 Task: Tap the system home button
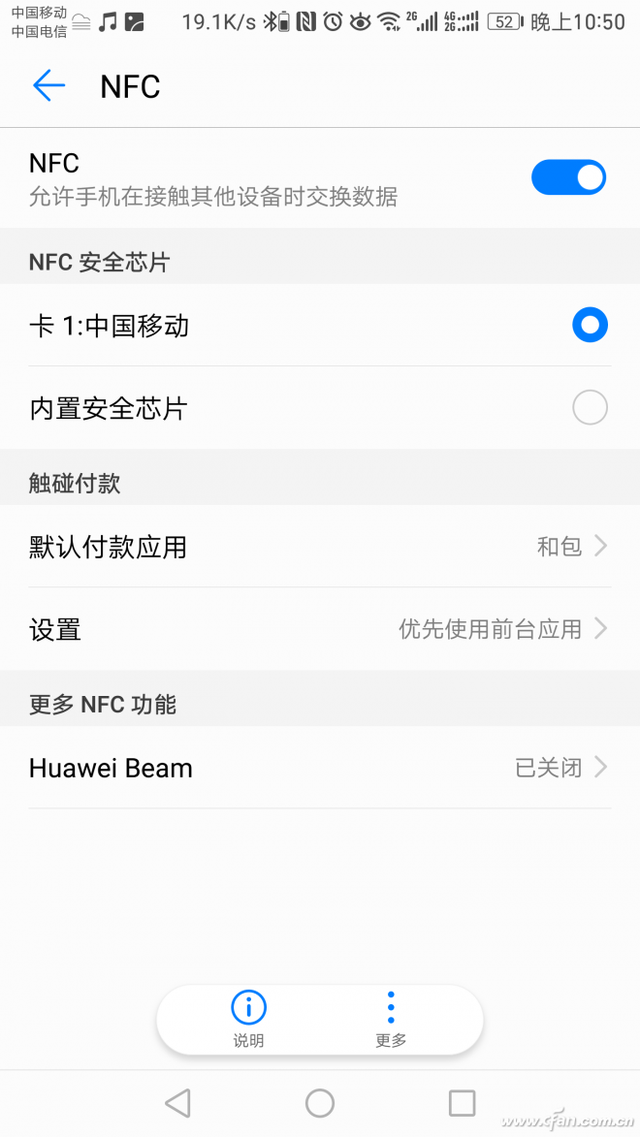320,1103
